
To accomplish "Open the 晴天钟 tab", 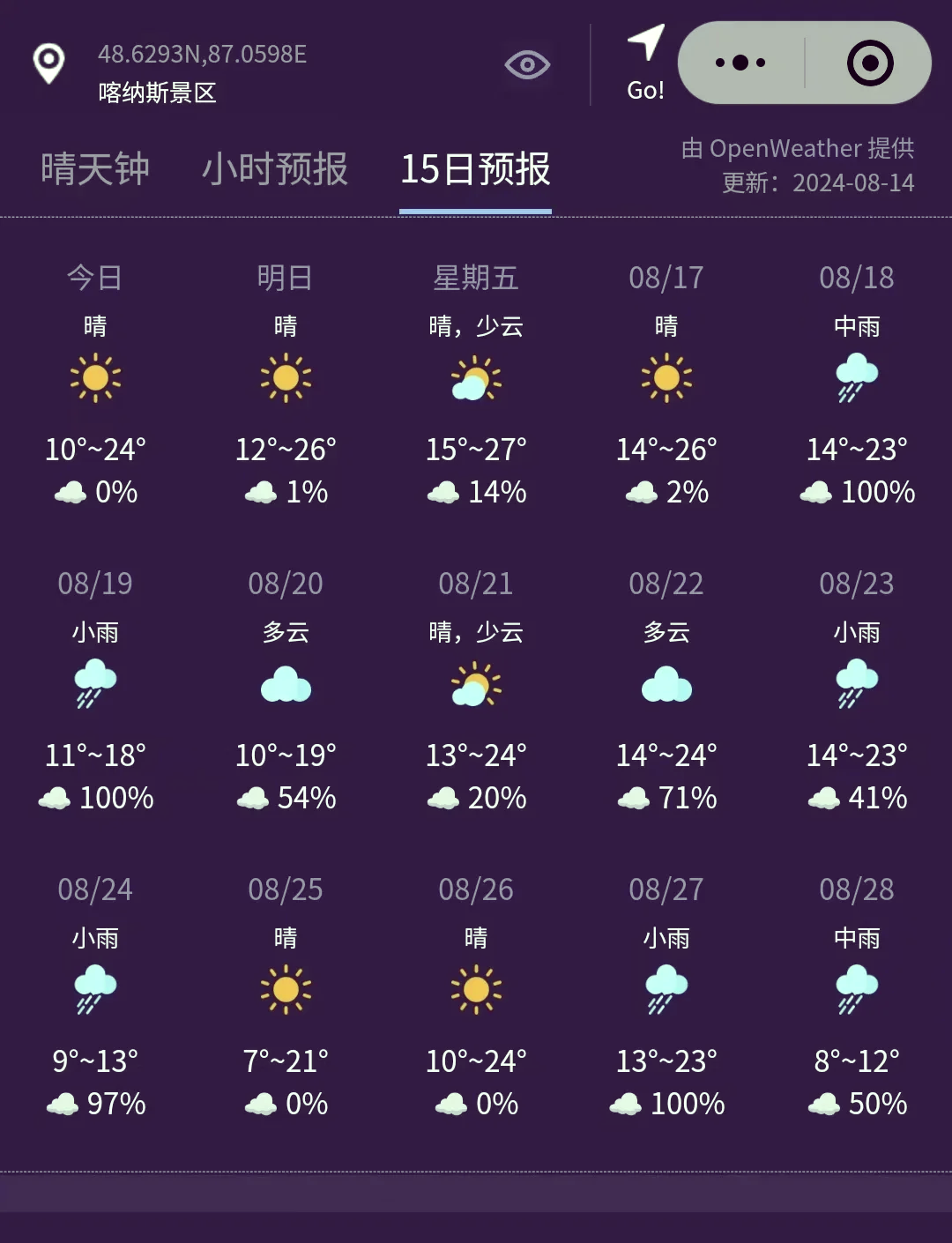I will 94,167.
